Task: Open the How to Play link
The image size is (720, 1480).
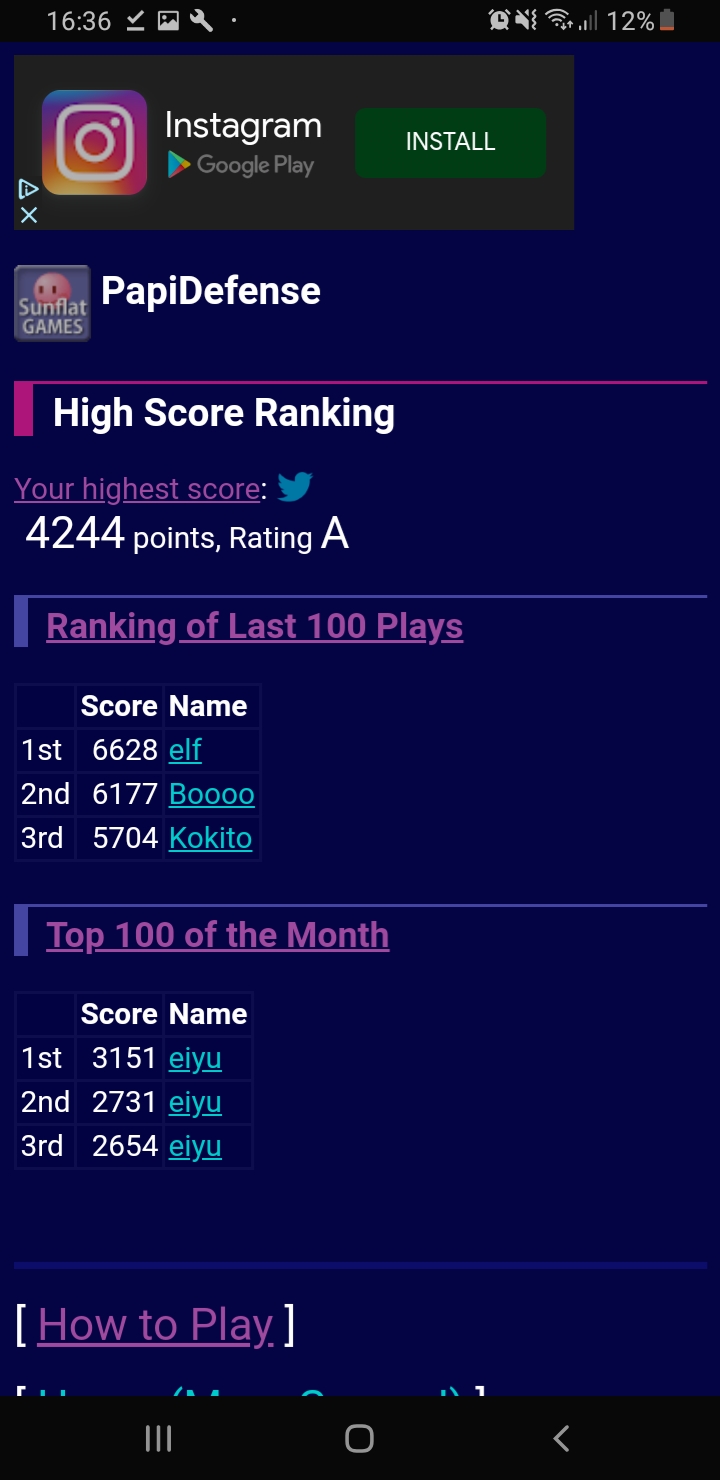Action: 155,1325
